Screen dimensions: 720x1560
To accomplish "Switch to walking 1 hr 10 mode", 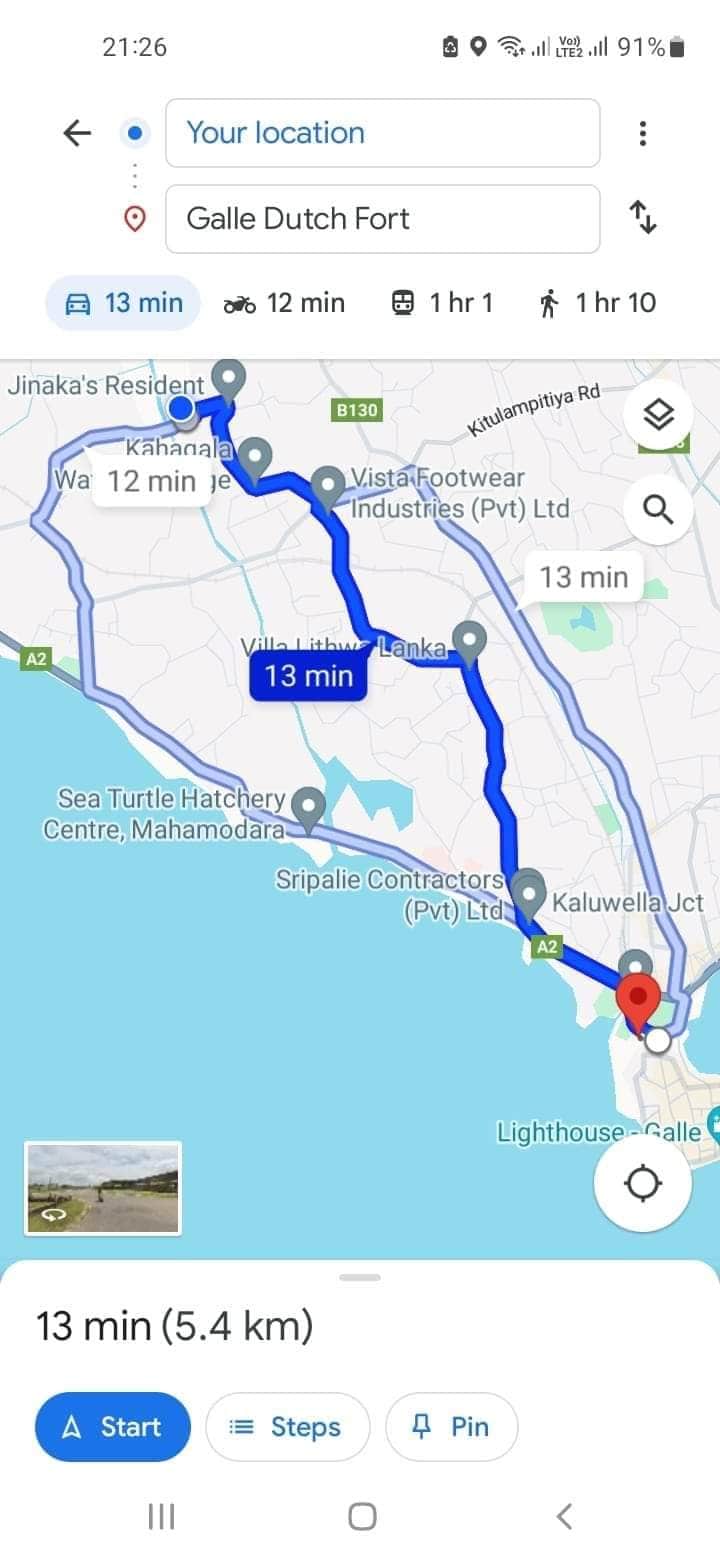I will pos(597,303).
